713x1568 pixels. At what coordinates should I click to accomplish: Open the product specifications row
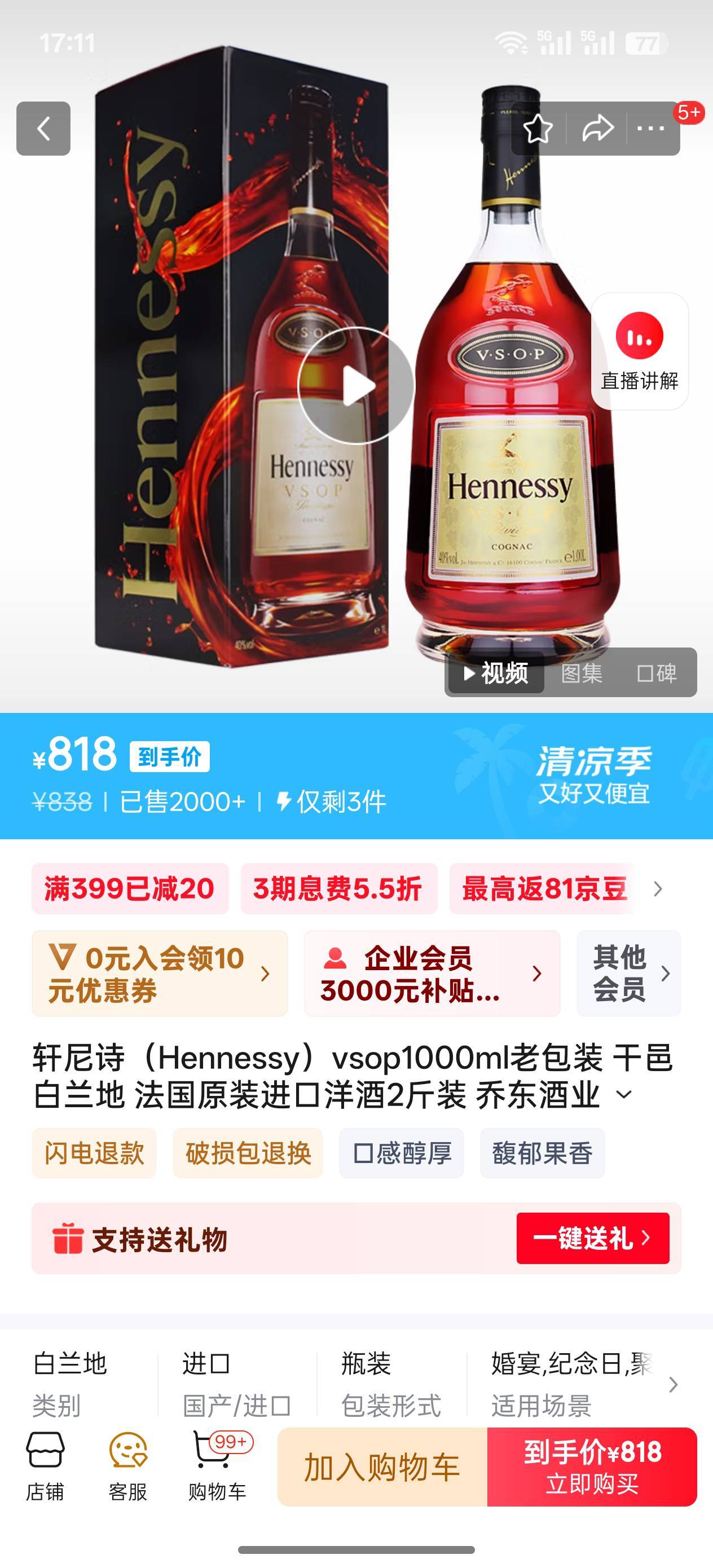672,1385
